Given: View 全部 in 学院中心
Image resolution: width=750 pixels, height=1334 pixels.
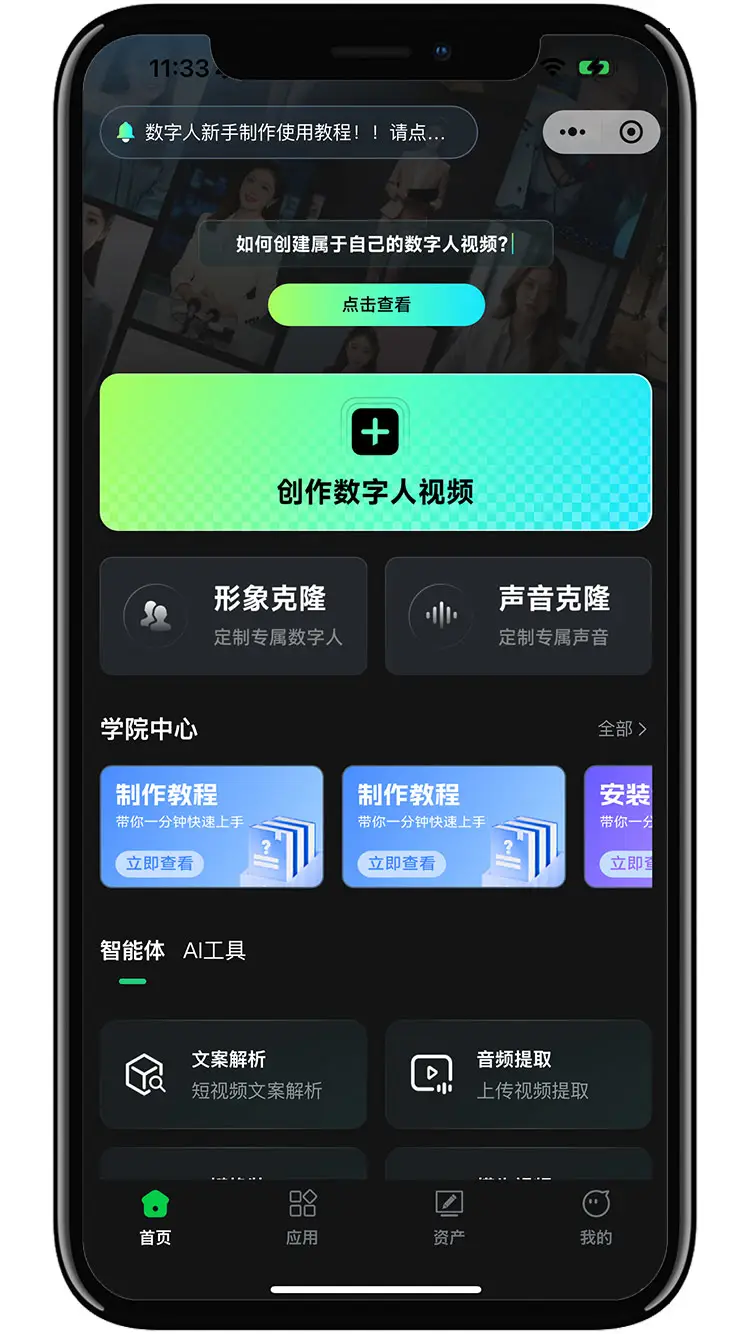Looking at the screenshot, I should pyautogui.click(x=622, y=729).
